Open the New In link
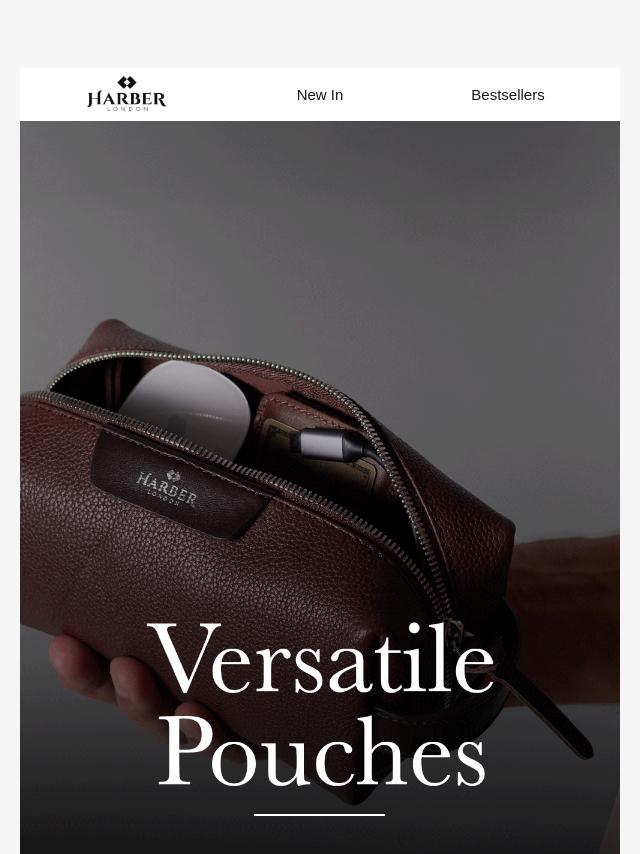Viewport: 640px width, 854px height. click(319, 95)
